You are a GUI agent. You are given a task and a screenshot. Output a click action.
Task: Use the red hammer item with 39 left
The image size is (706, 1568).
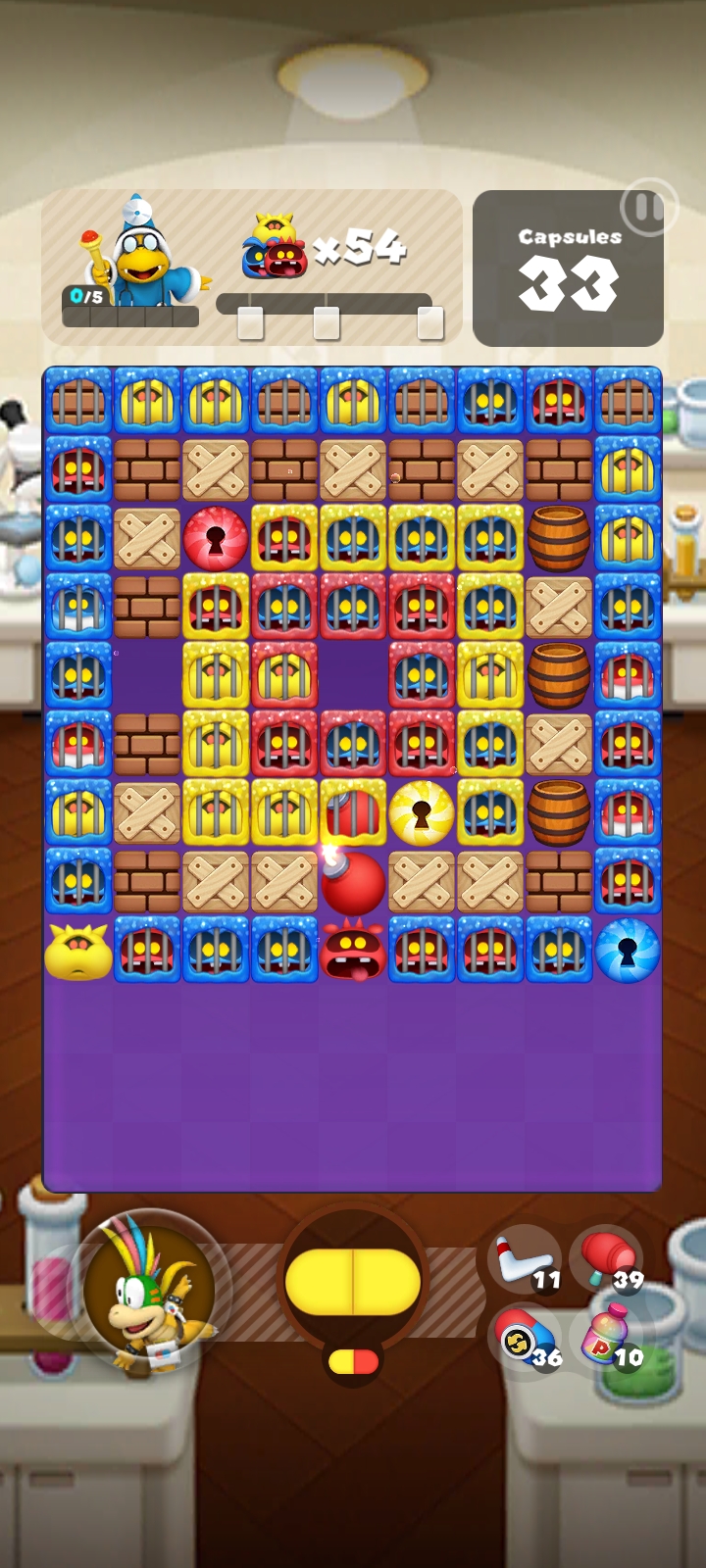tap(608, 1260)
